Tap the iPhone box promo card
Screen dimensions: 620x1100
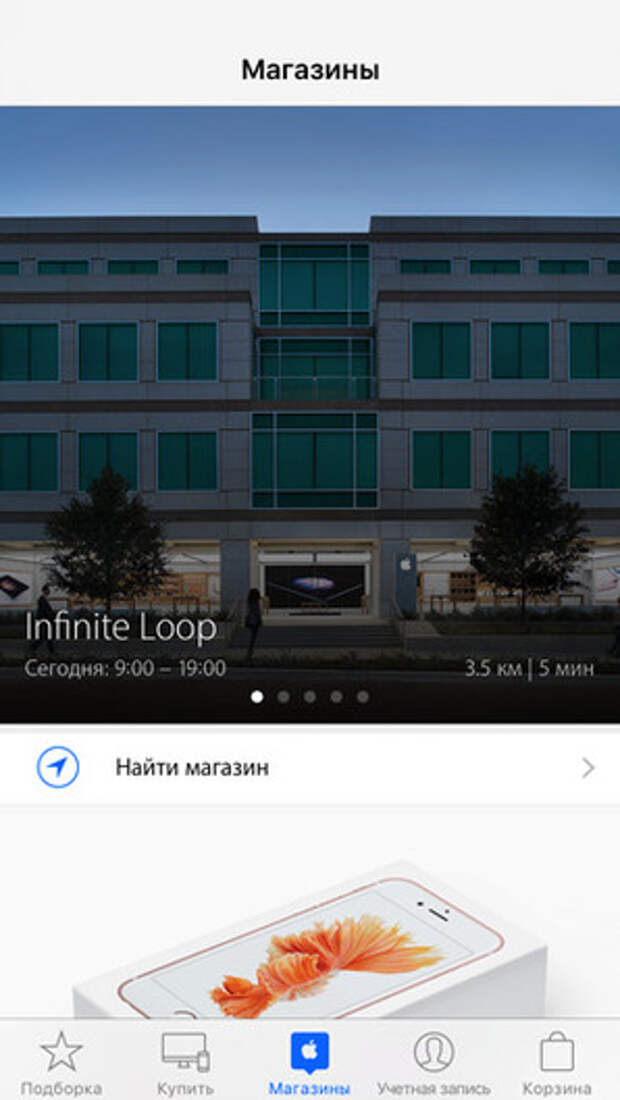310,920
